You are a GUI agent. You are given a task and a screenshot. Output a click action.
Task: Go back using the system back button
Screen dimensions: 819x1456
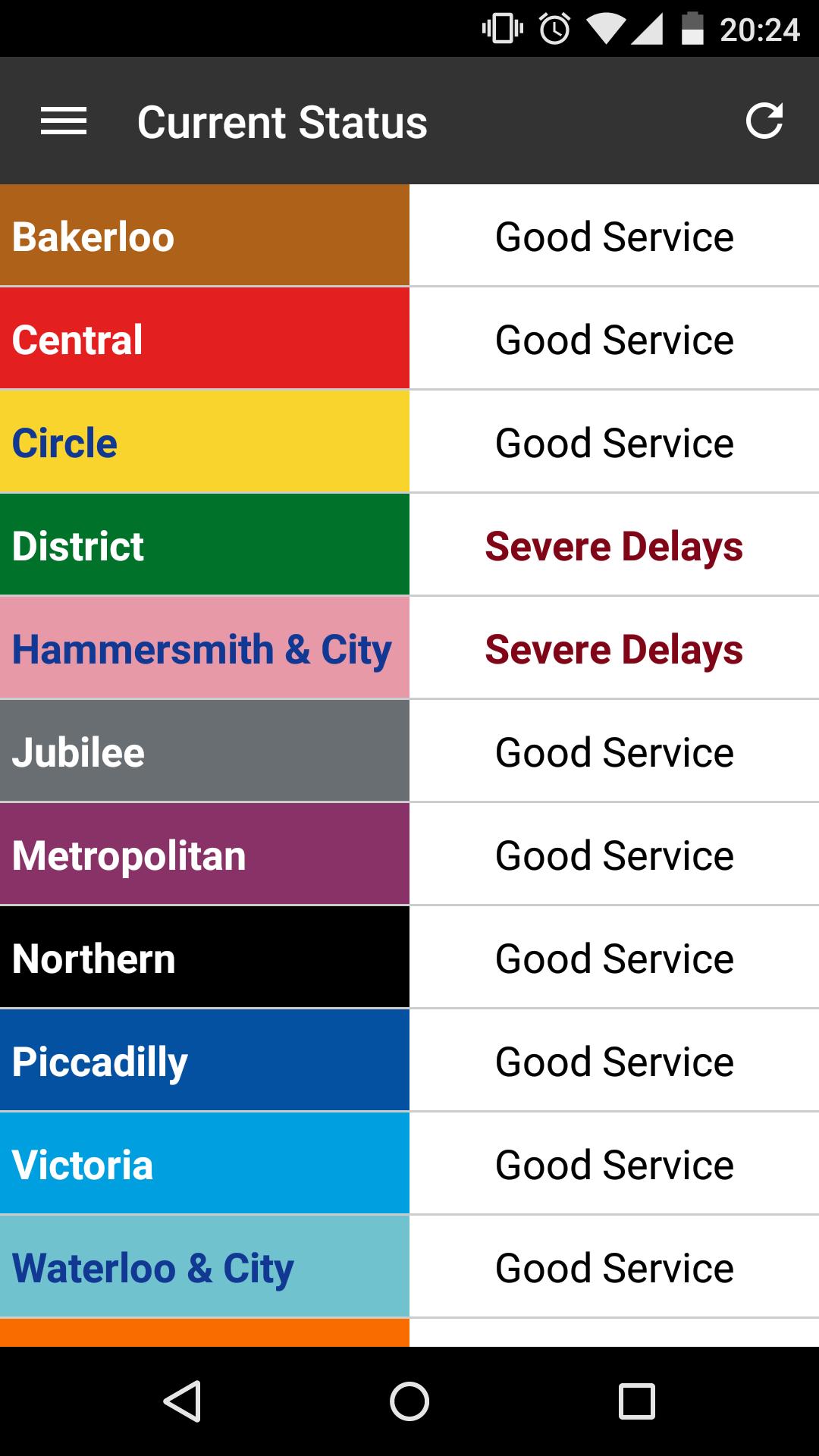[x=182, y=1401]
